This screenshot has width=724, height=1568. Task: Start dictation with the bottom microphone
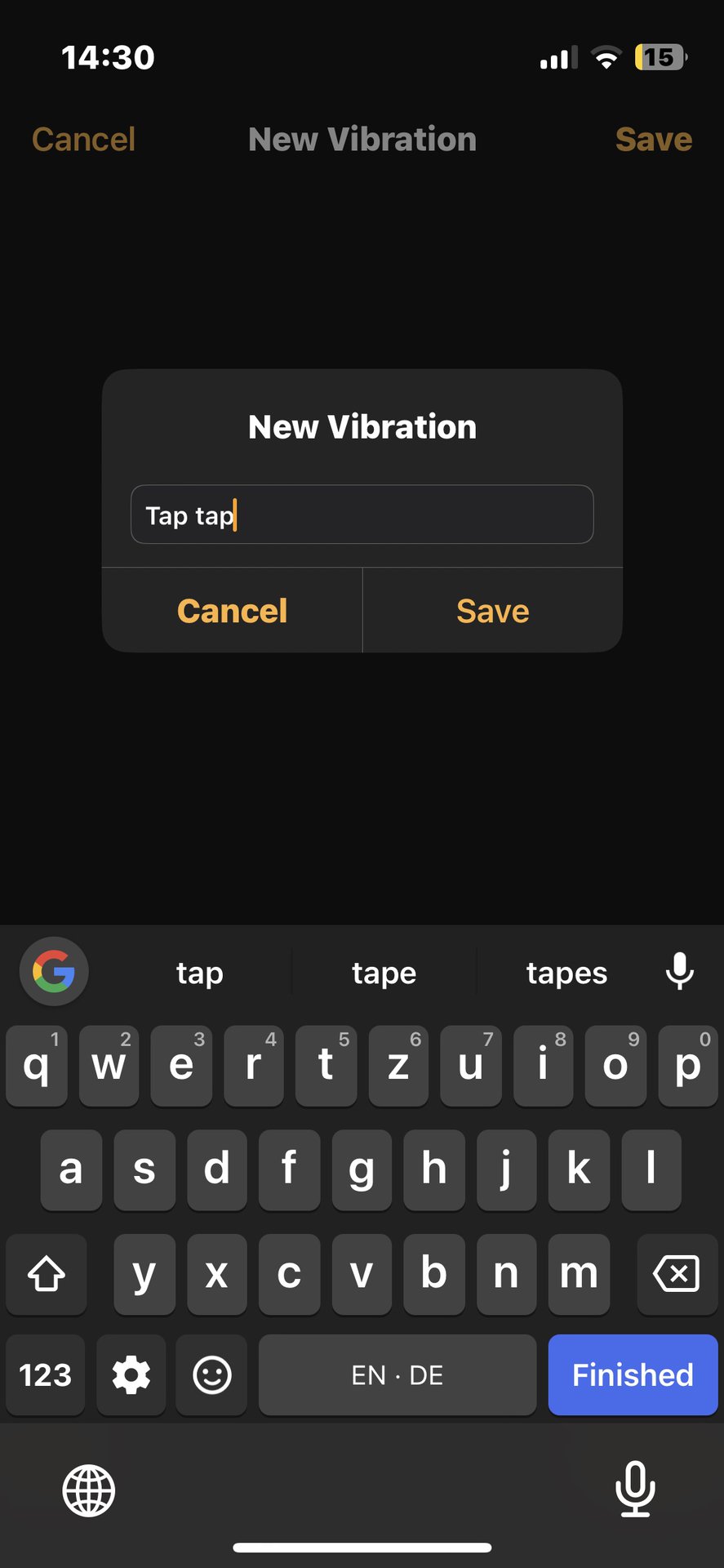[635, 1489]
